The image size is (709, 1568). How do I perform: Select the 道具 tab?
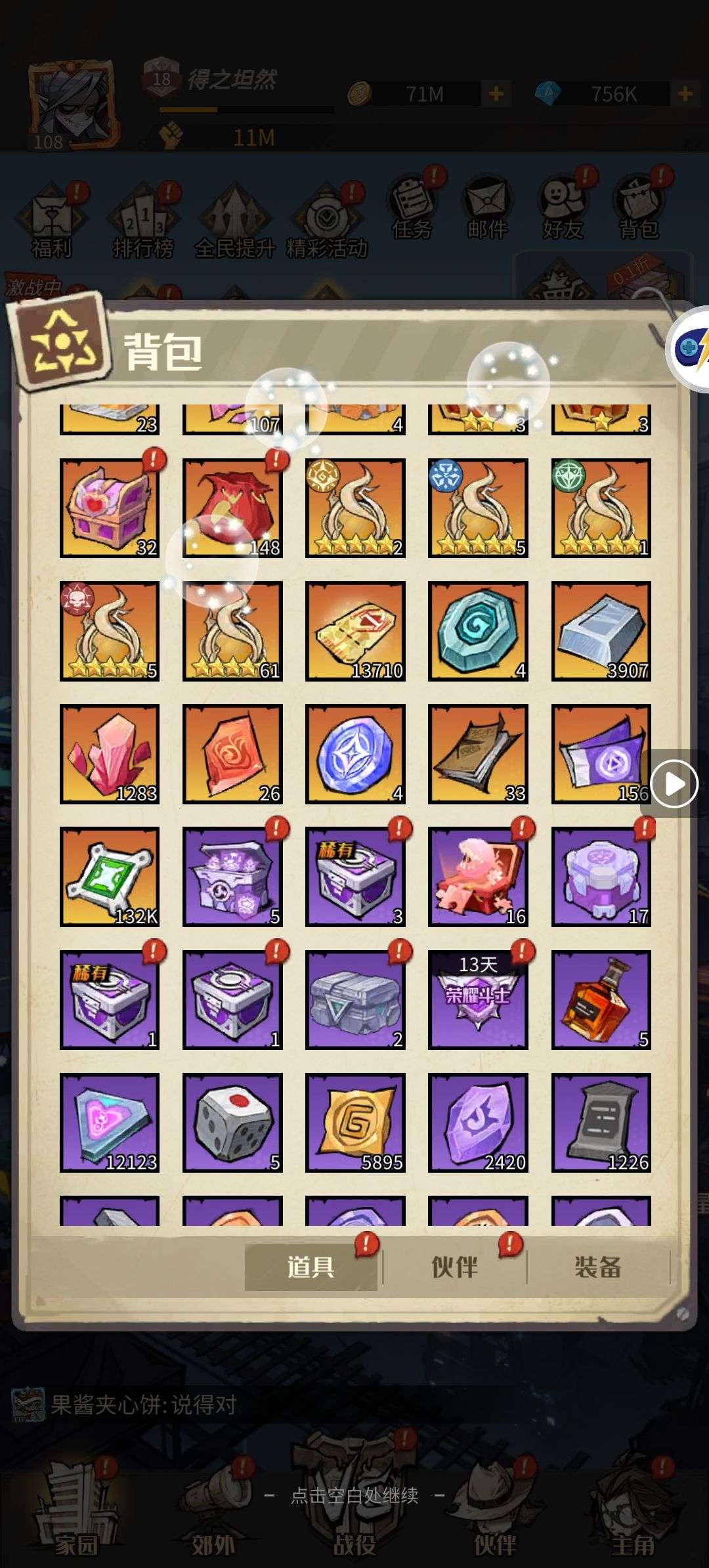point(311,1267)
